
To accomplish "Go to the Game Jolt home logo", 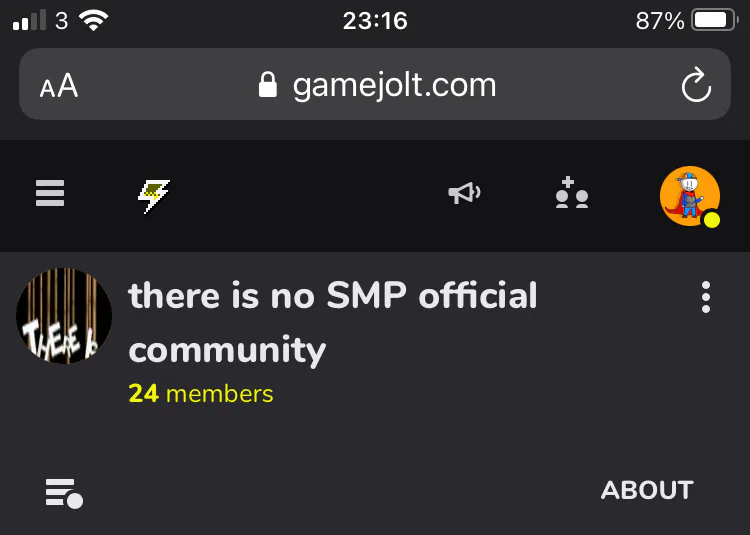I will coord(153,195).
